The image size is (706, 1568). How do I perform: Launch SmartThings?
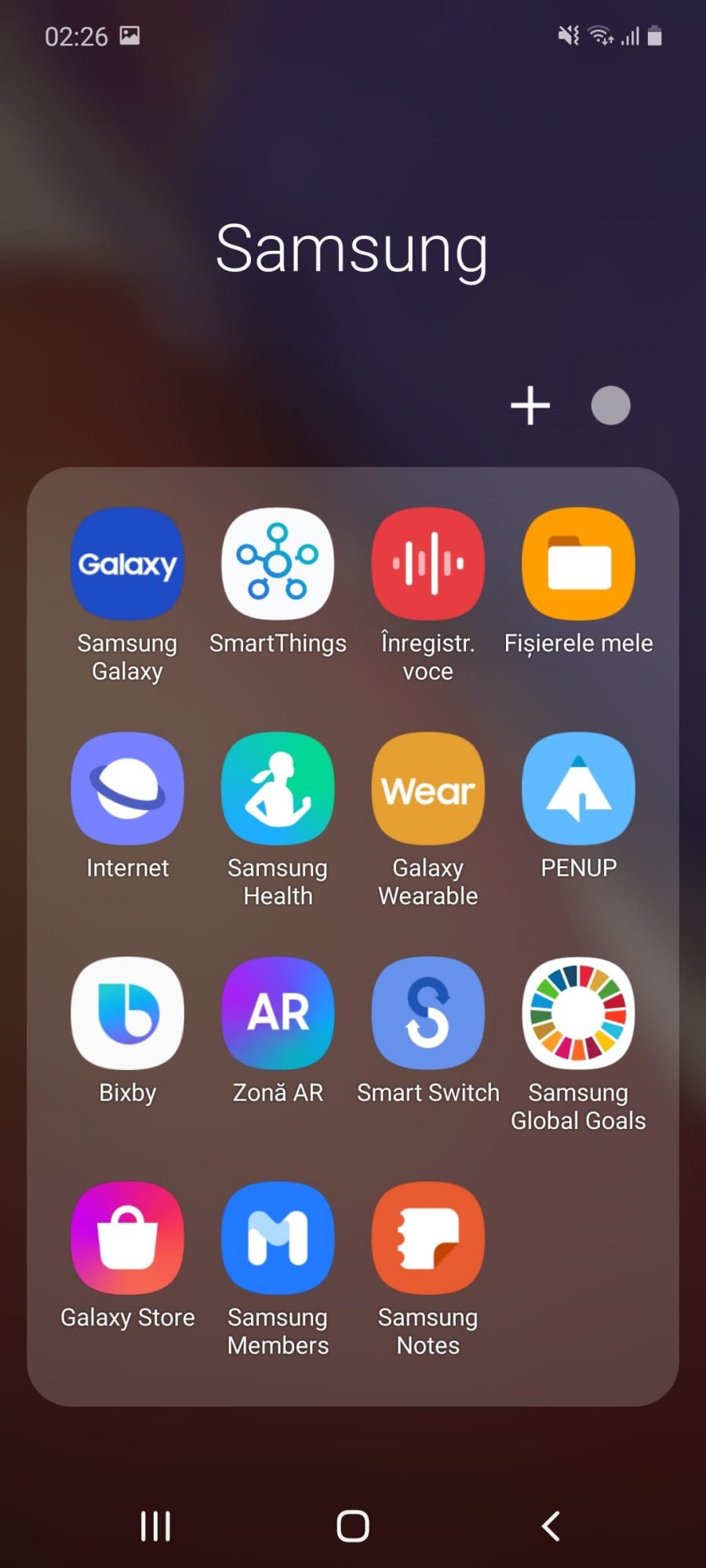278,564
